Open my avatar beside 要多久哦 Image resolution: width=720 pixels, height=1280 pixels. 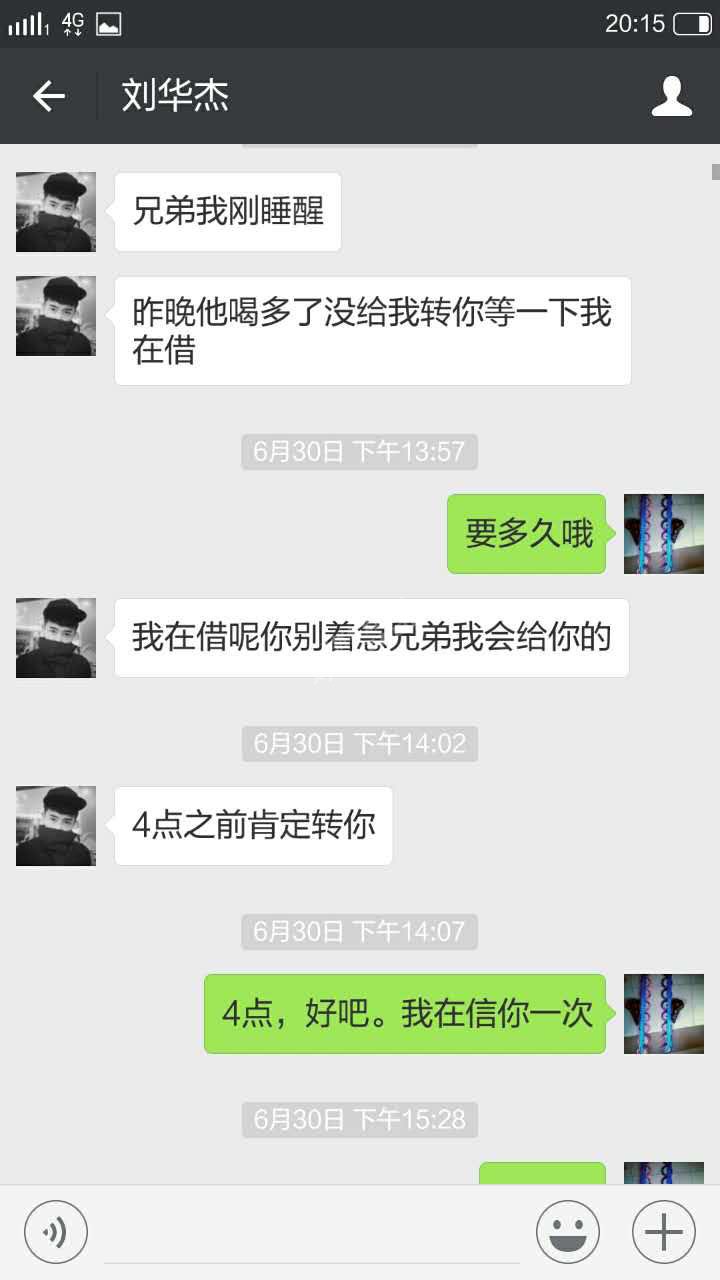tap(664, 534)
